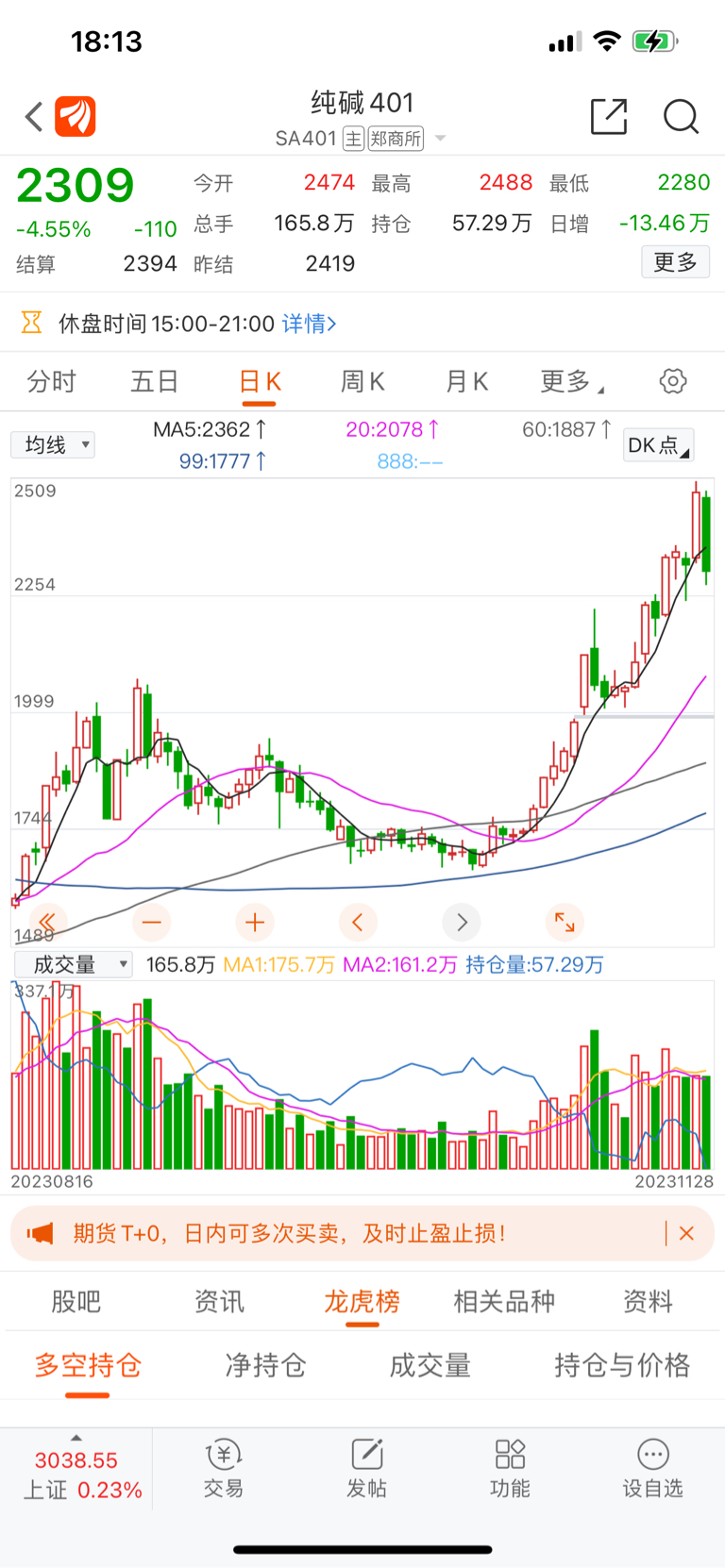The image size is (725, 1568).
Task: Expand the 成交量 indicator dropdown
Action: click(73, 964)
